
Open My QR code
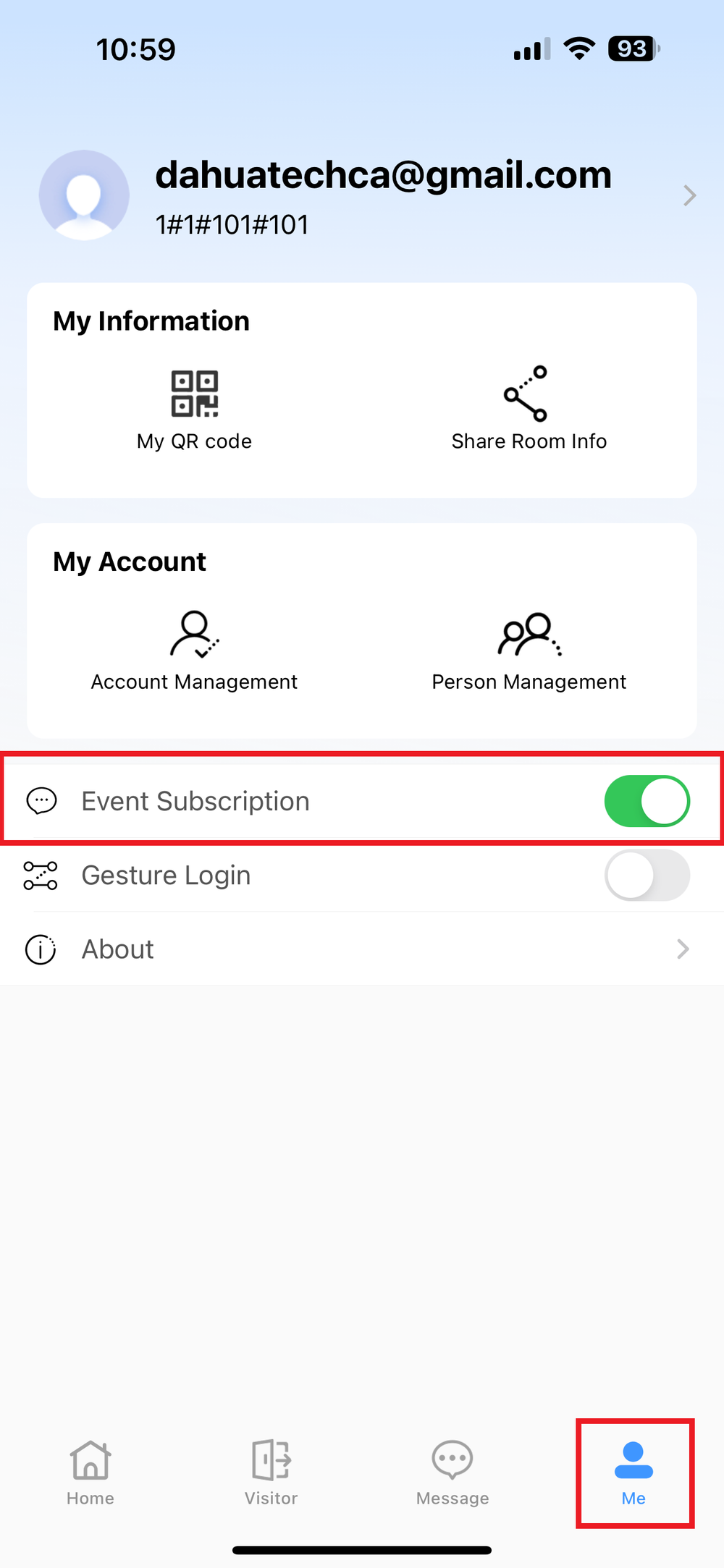(194, 410)
